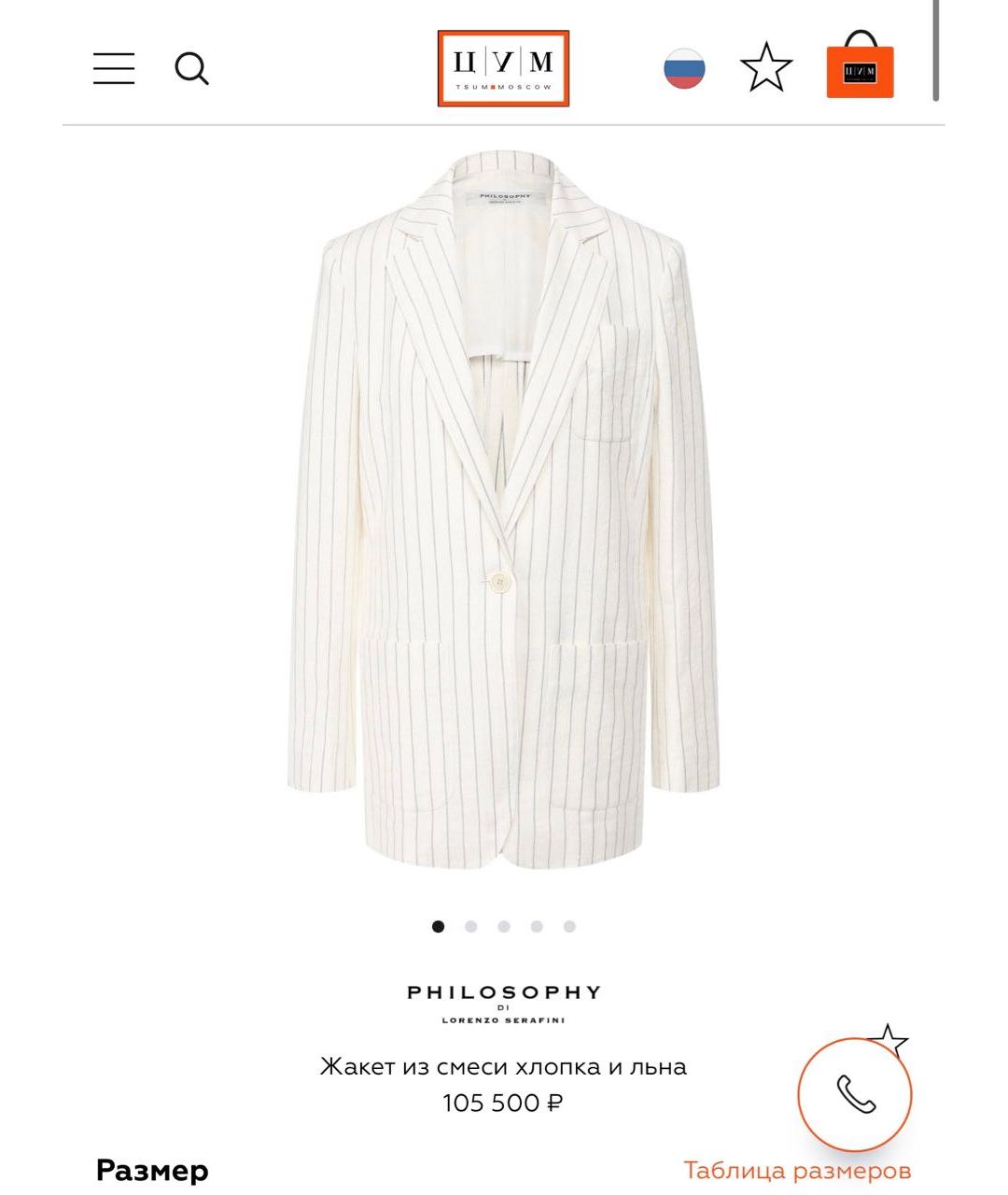Screen dimensions: 1008x1195
Task: Change region via the Russian flag
Action: (x=684, y=68)
